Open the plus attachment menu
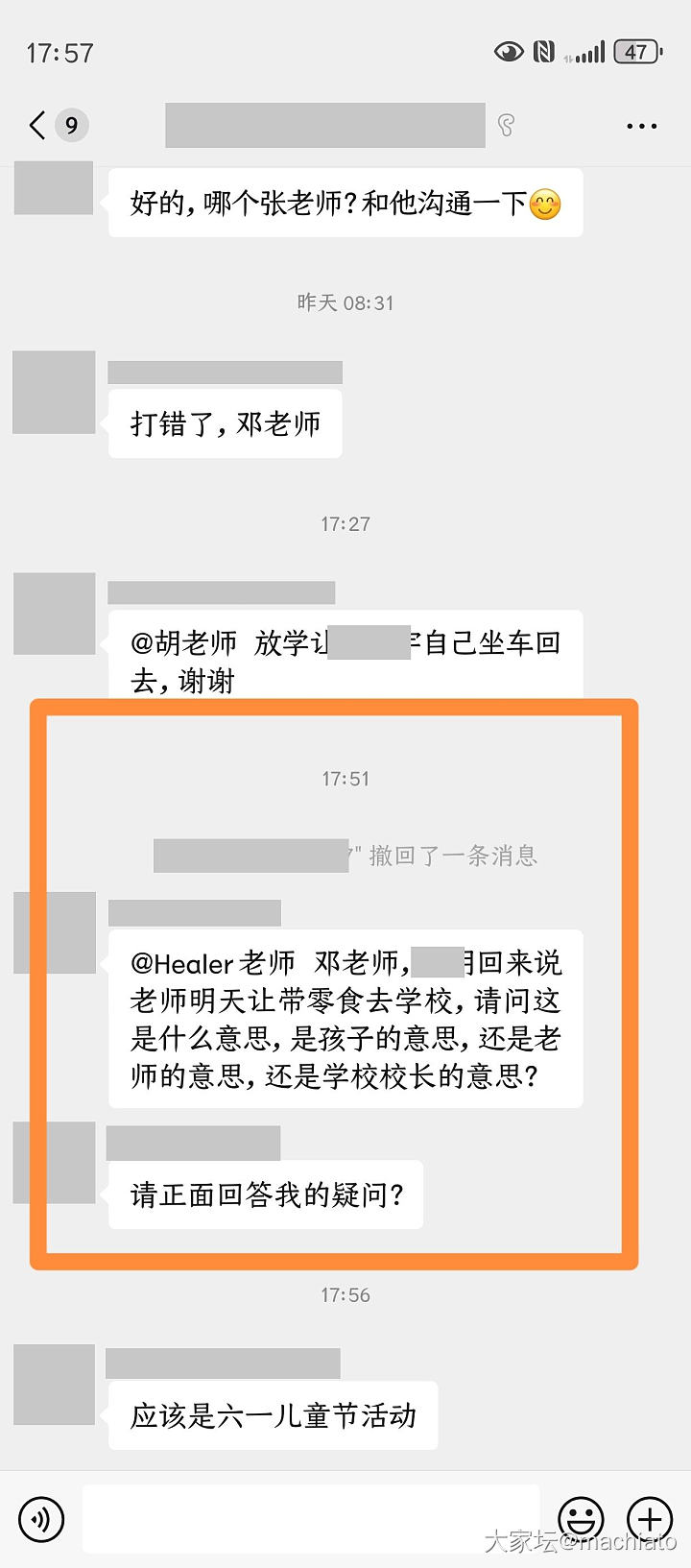Screen dimensions: 691x1568 tap(650, 1519)
